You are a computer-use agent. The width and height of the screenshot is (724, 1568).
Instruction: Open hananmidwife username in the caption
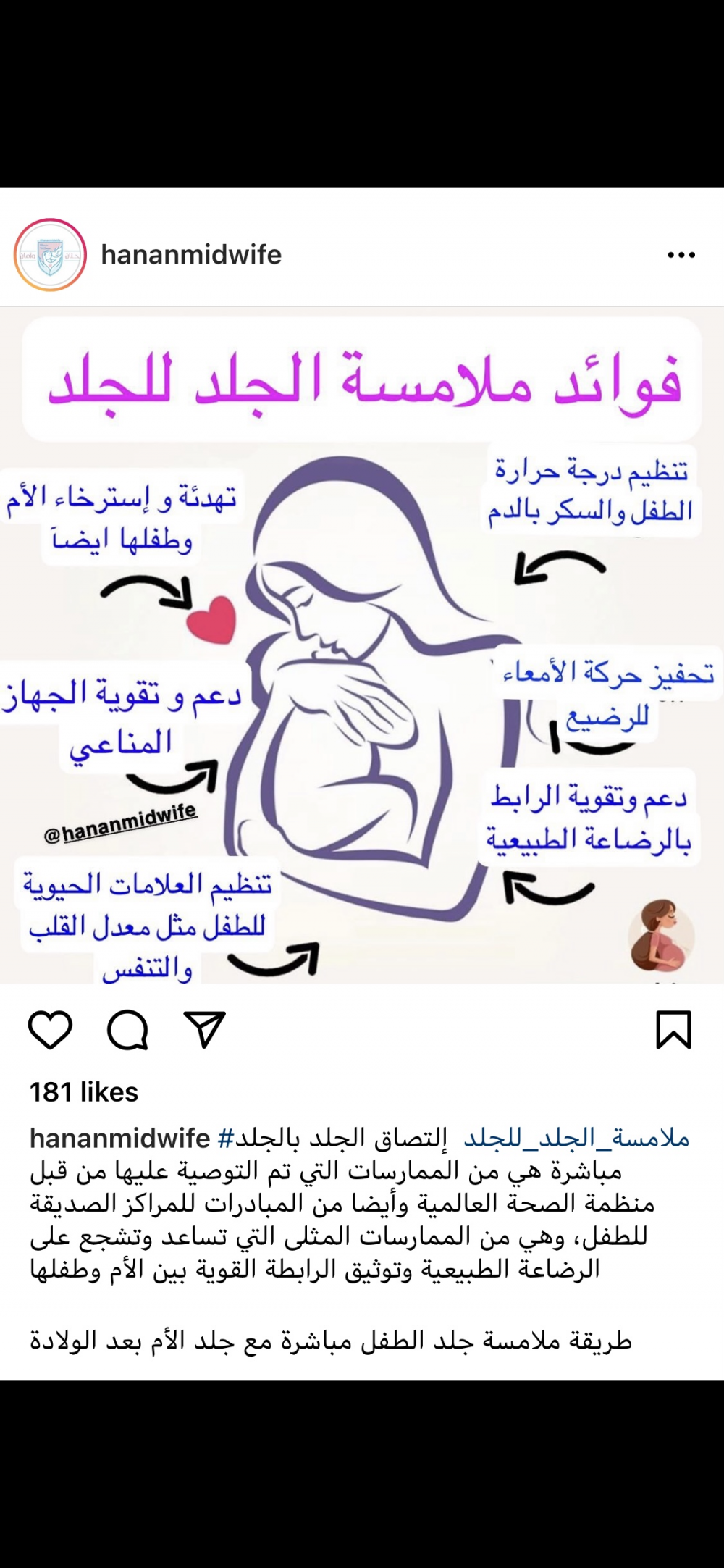[x=119, y=1139]
